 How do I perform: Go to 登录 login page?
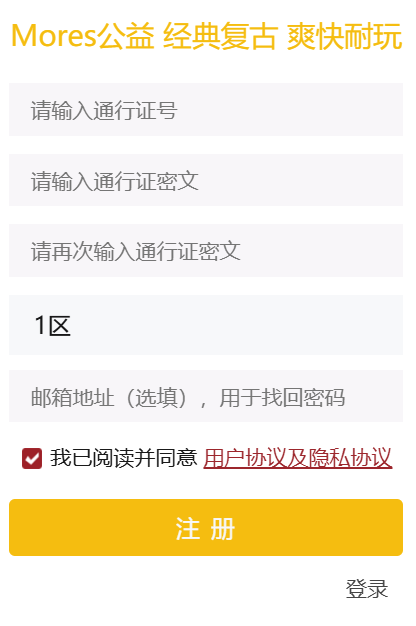tap(366, 589)
